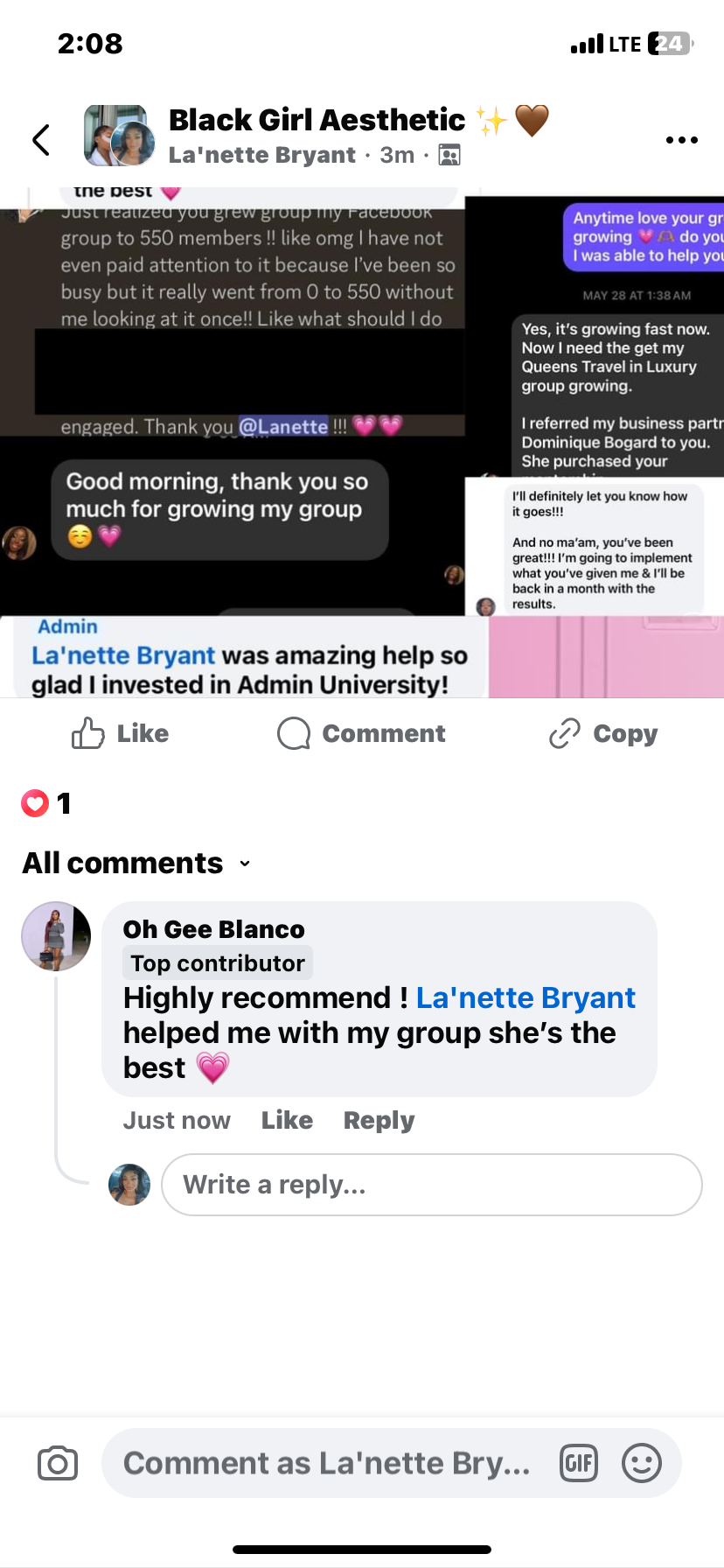View who reacted with a heart
Image resolution: width=724 pixels, height=1568 pixels.
pos(45,803)
